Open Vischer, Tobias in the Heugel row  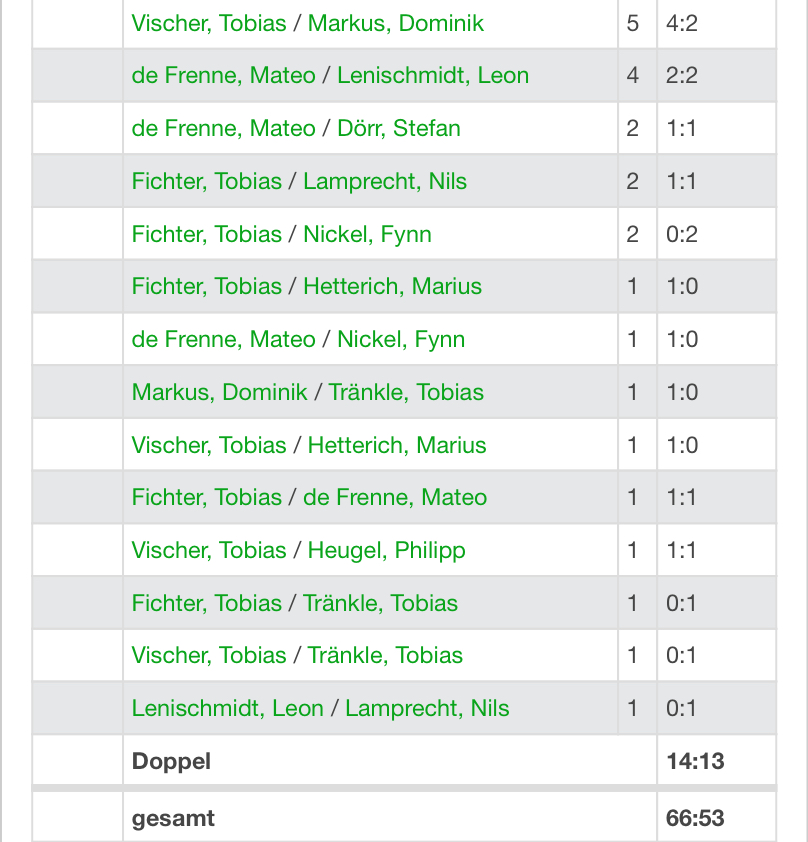click(x=209, y=550)
